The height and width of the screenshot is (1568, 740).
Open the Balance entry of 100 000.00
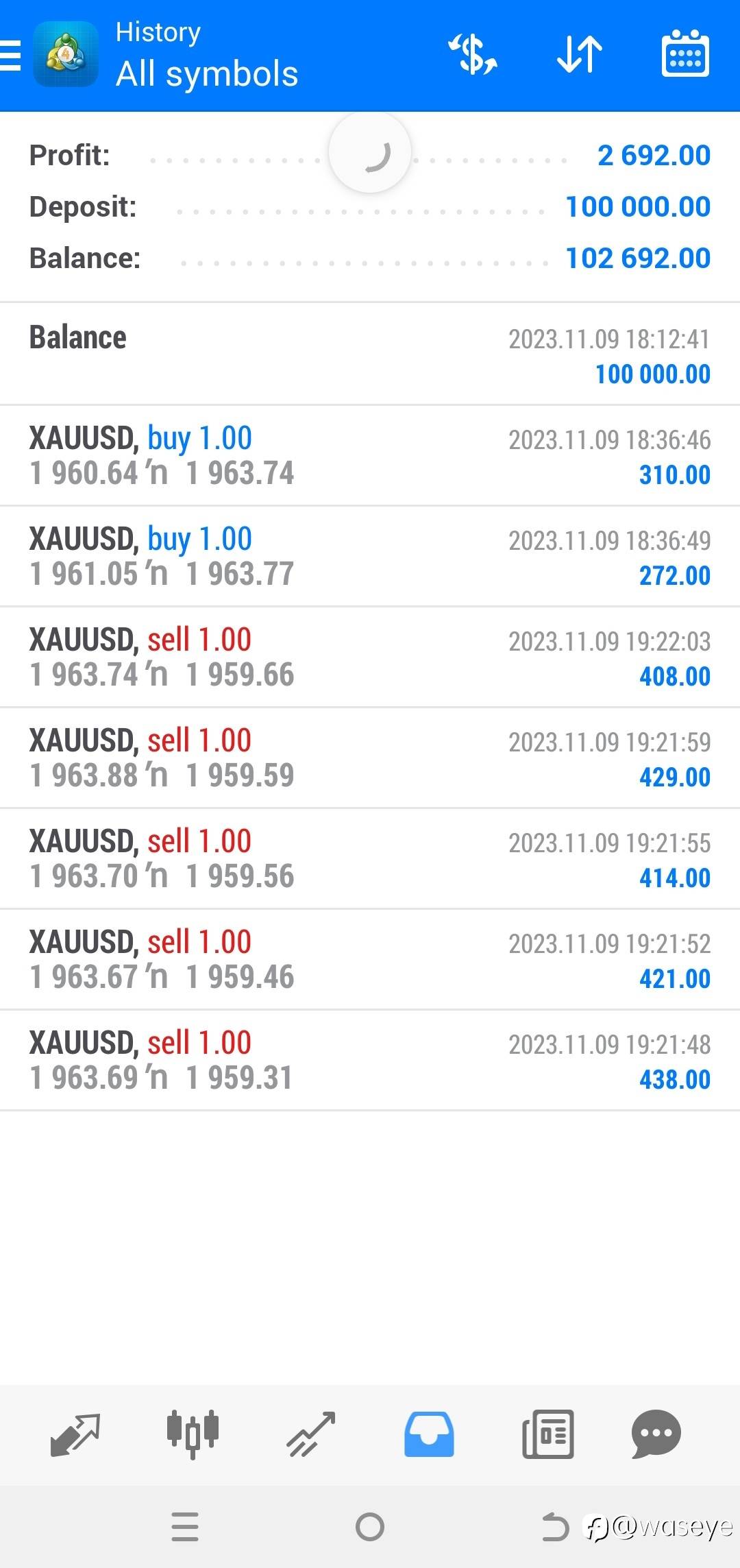370,354
